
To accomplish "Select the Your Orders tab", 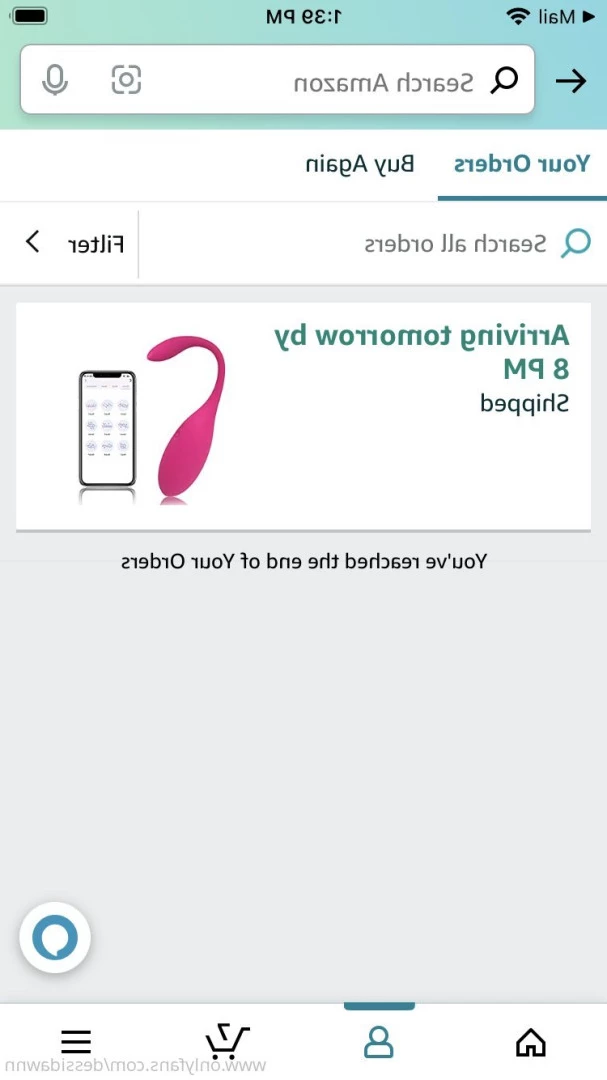I will click(521, 165).
